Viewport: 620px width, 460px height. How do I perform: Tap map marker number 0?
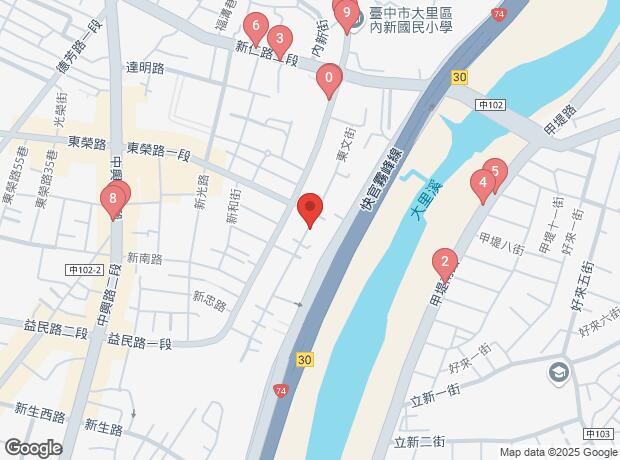coord(329,78)
